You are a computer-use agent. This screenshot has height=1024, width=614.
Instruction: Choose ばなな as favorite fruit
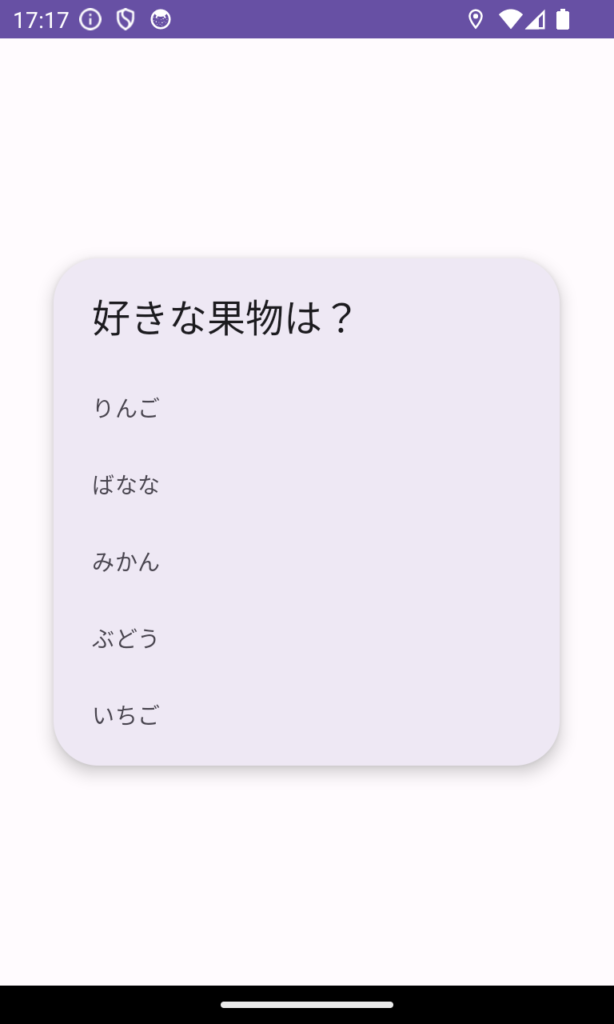pos(306,485)
